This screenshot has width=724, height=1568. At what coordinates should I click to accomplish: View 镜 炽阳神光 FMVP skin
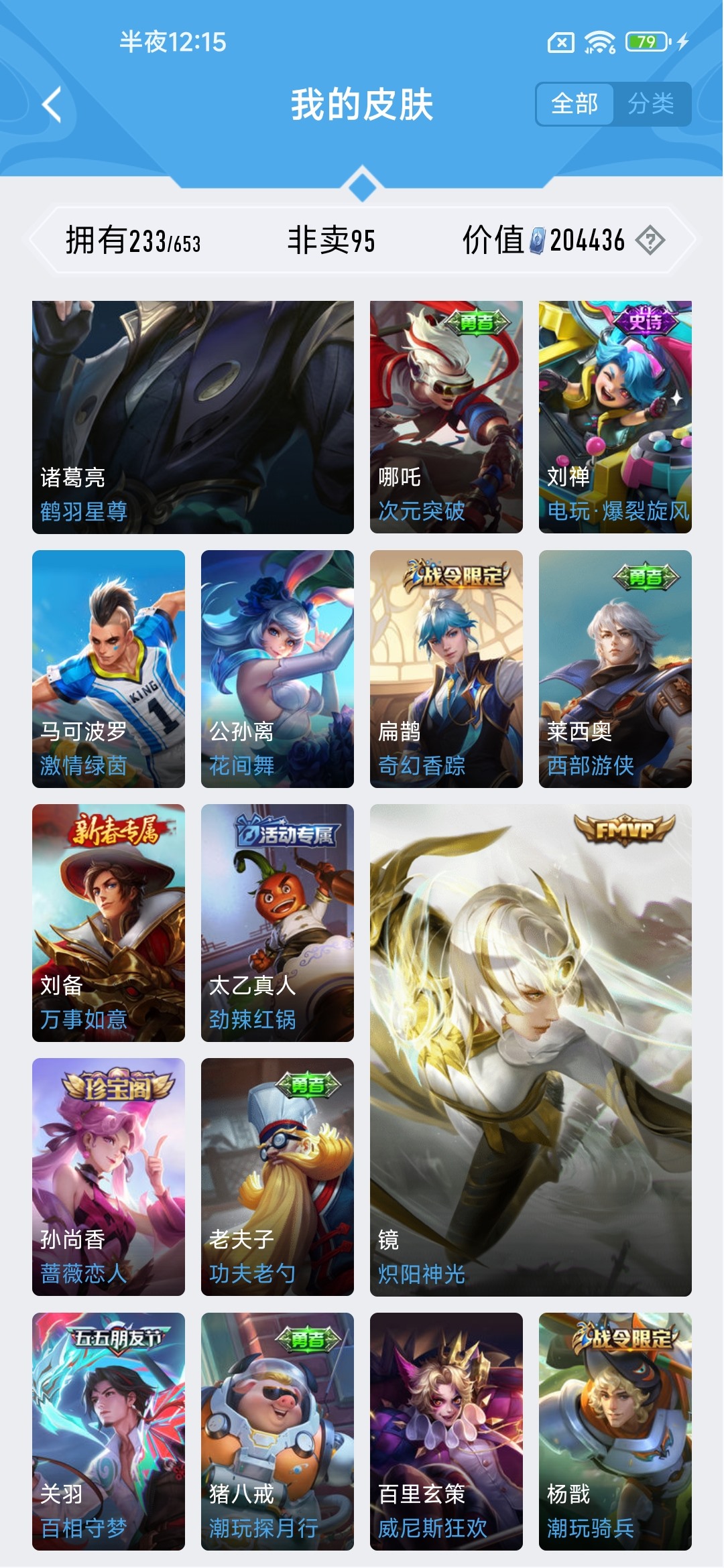(x=530, y=1050)
